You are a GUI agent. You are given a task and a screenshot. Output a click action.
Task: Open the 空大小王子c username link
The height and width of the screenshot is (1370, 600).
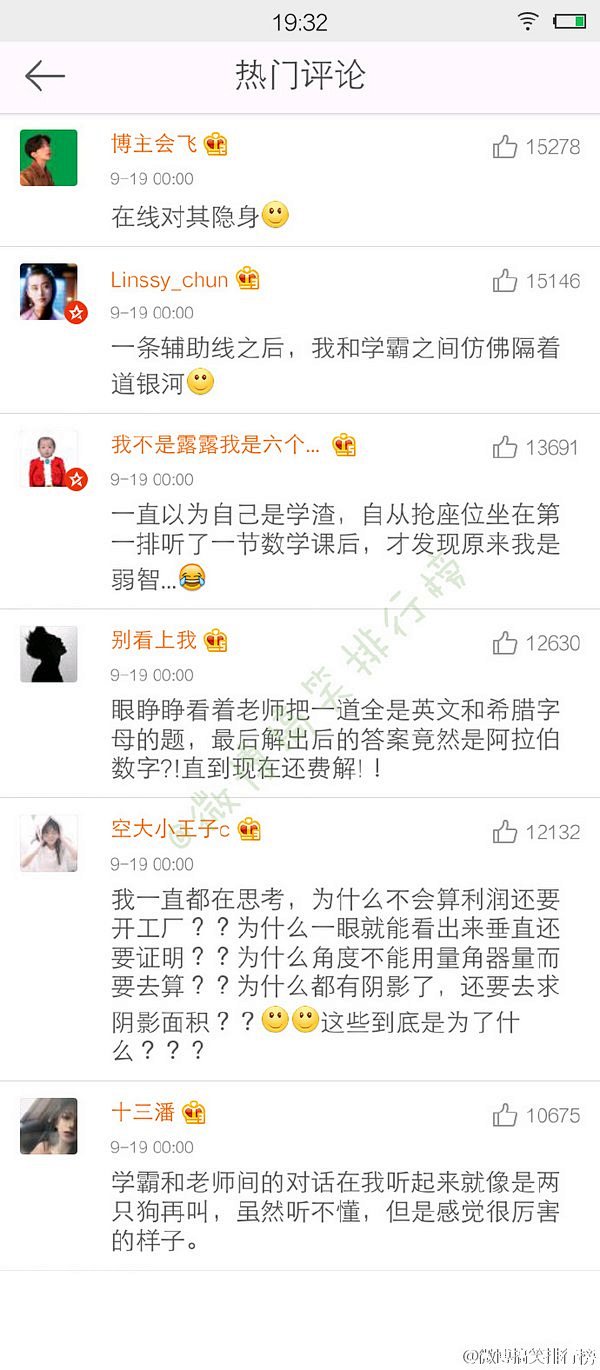point(170,829)
